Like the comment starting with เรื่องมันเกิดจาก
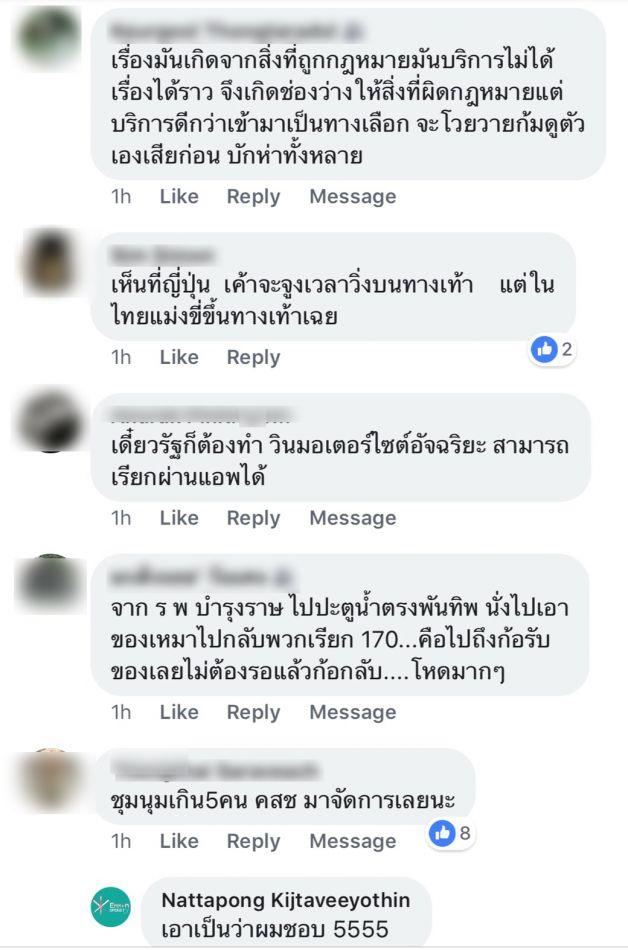Image resolution: width=628 pixels, height=950 pixels. [179, 197]
